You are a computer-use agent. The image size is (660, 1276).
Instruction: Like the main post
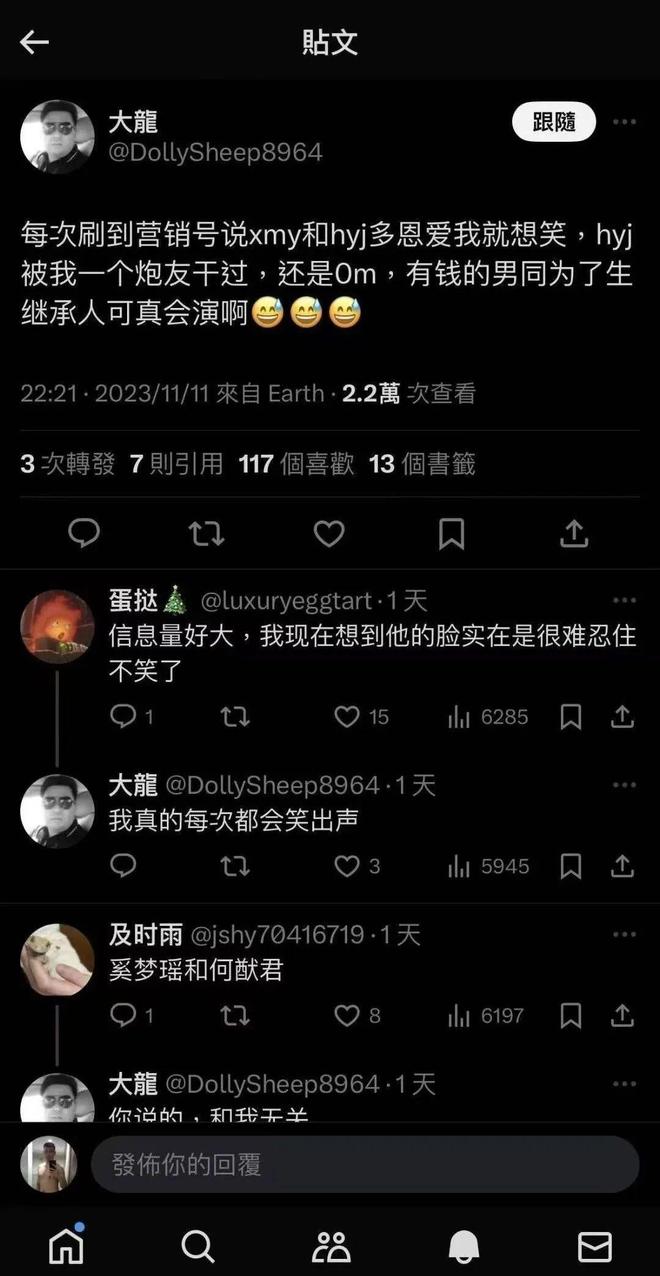click(x=329, y=534)
